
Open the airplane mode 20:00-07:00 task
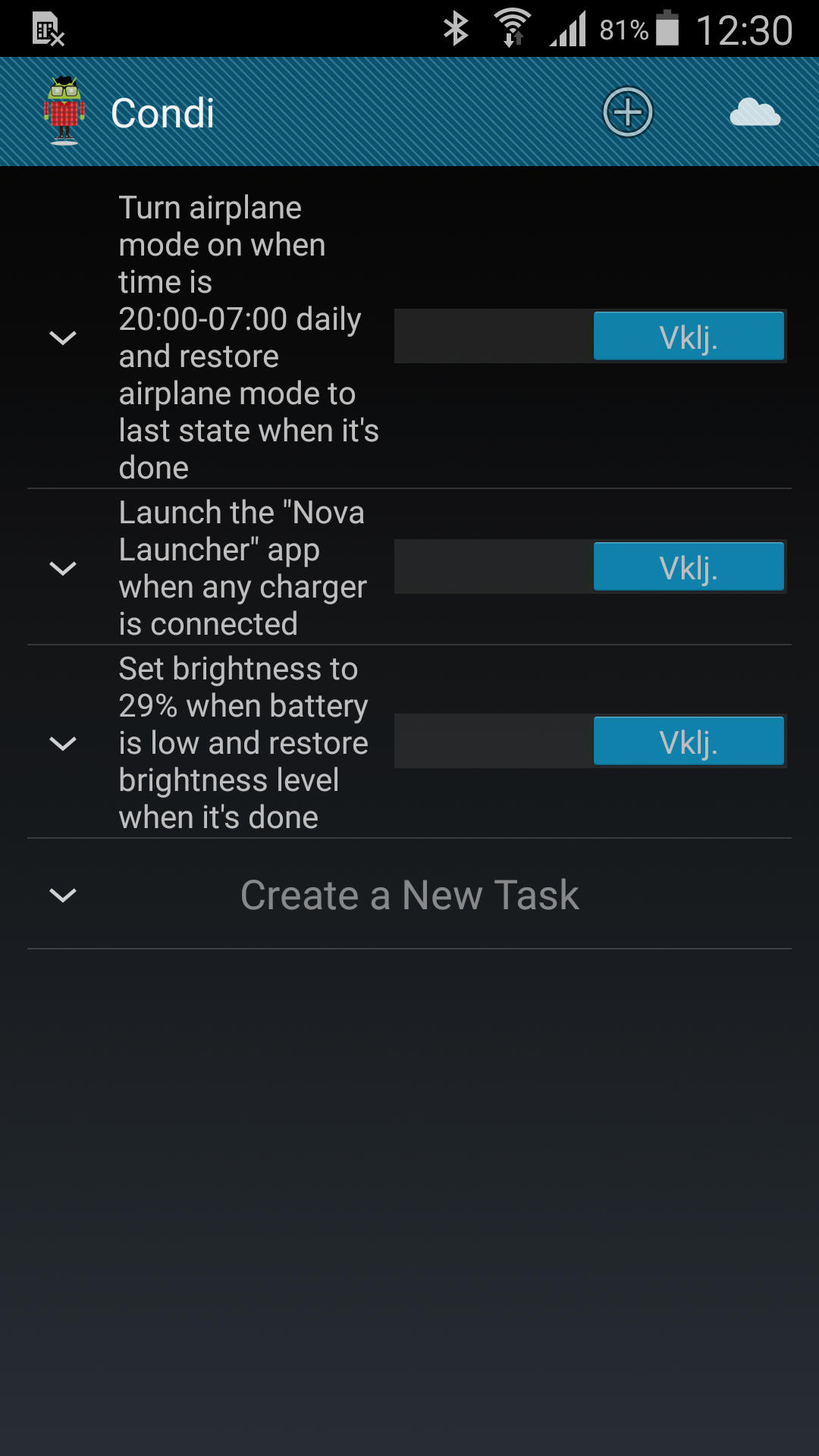pos(249,337)
